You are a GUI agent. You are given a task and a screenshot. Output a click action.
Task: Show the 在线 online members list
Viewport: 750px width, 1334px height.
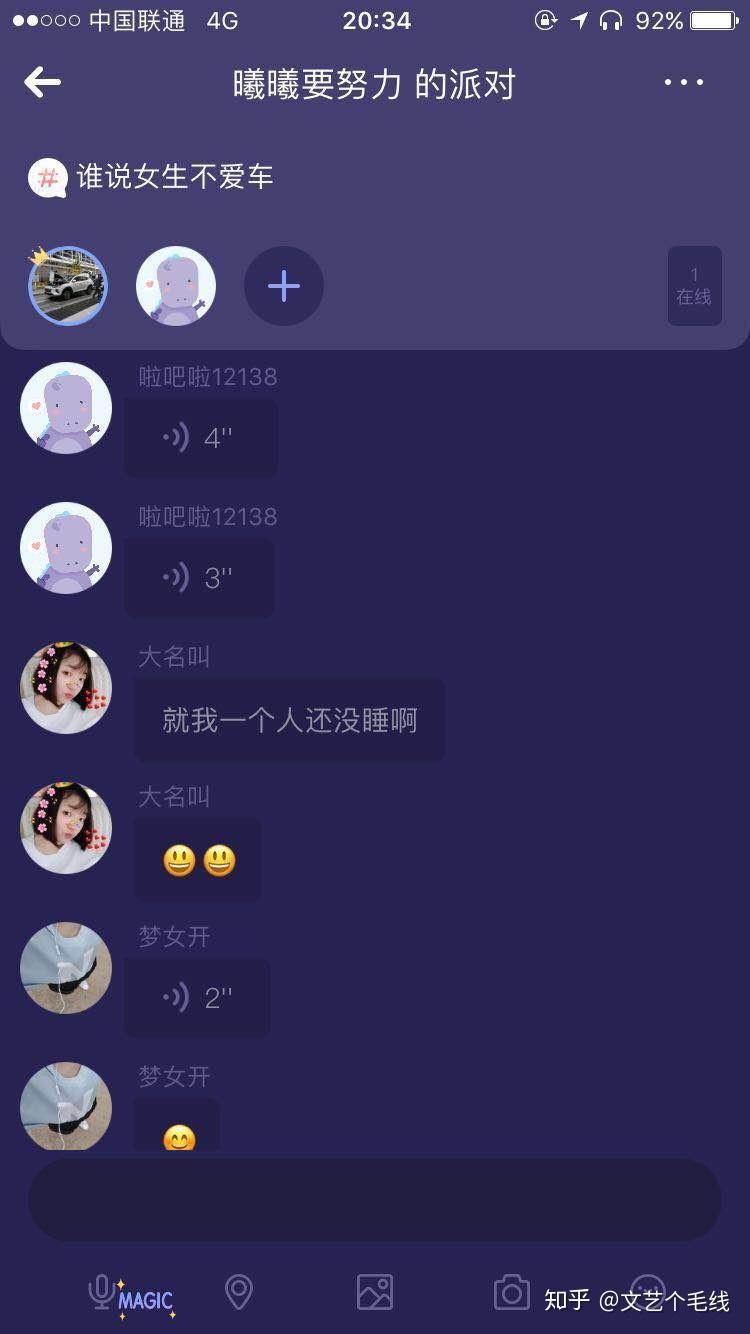pos(694,286)
